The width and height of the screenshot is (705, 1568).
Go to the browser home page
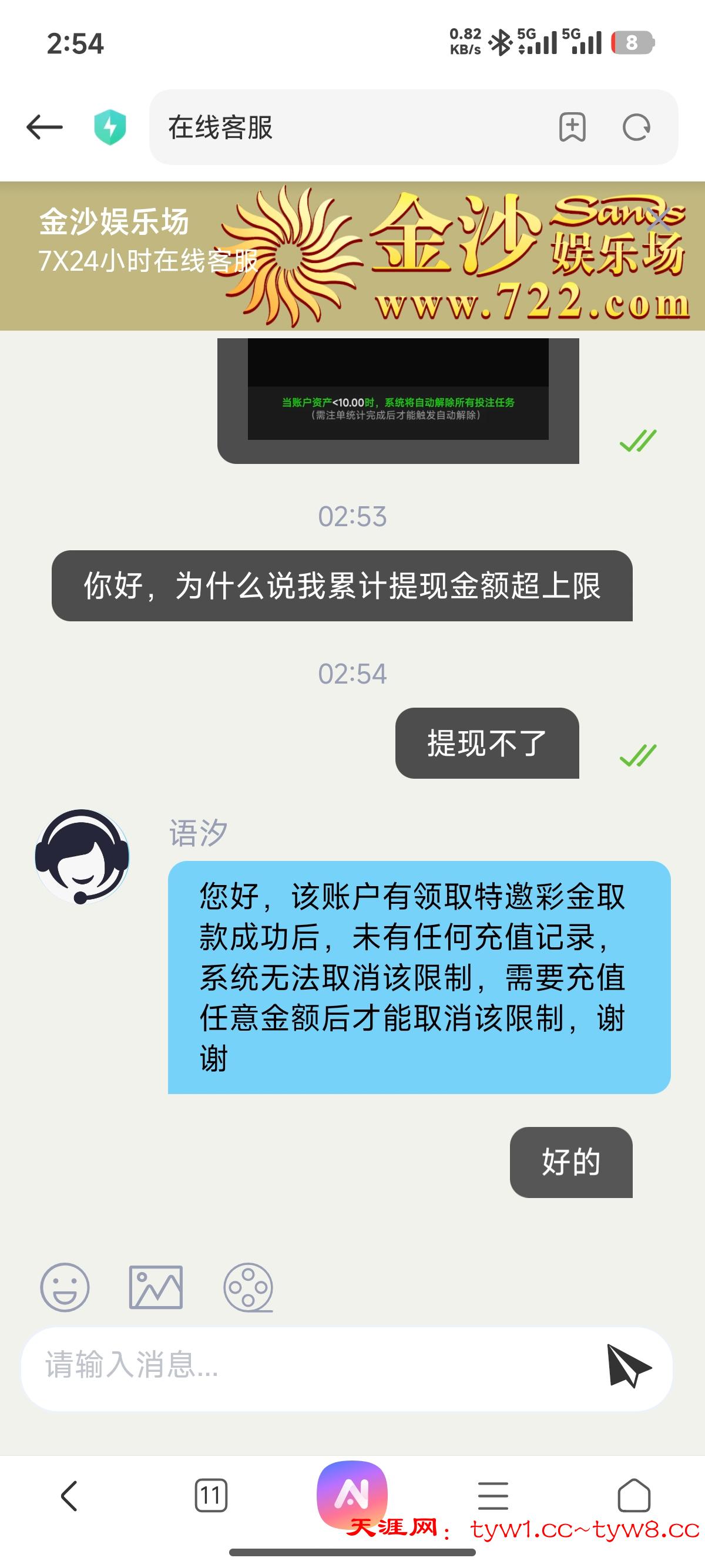pyautogui.click(x=634, y=1496)
